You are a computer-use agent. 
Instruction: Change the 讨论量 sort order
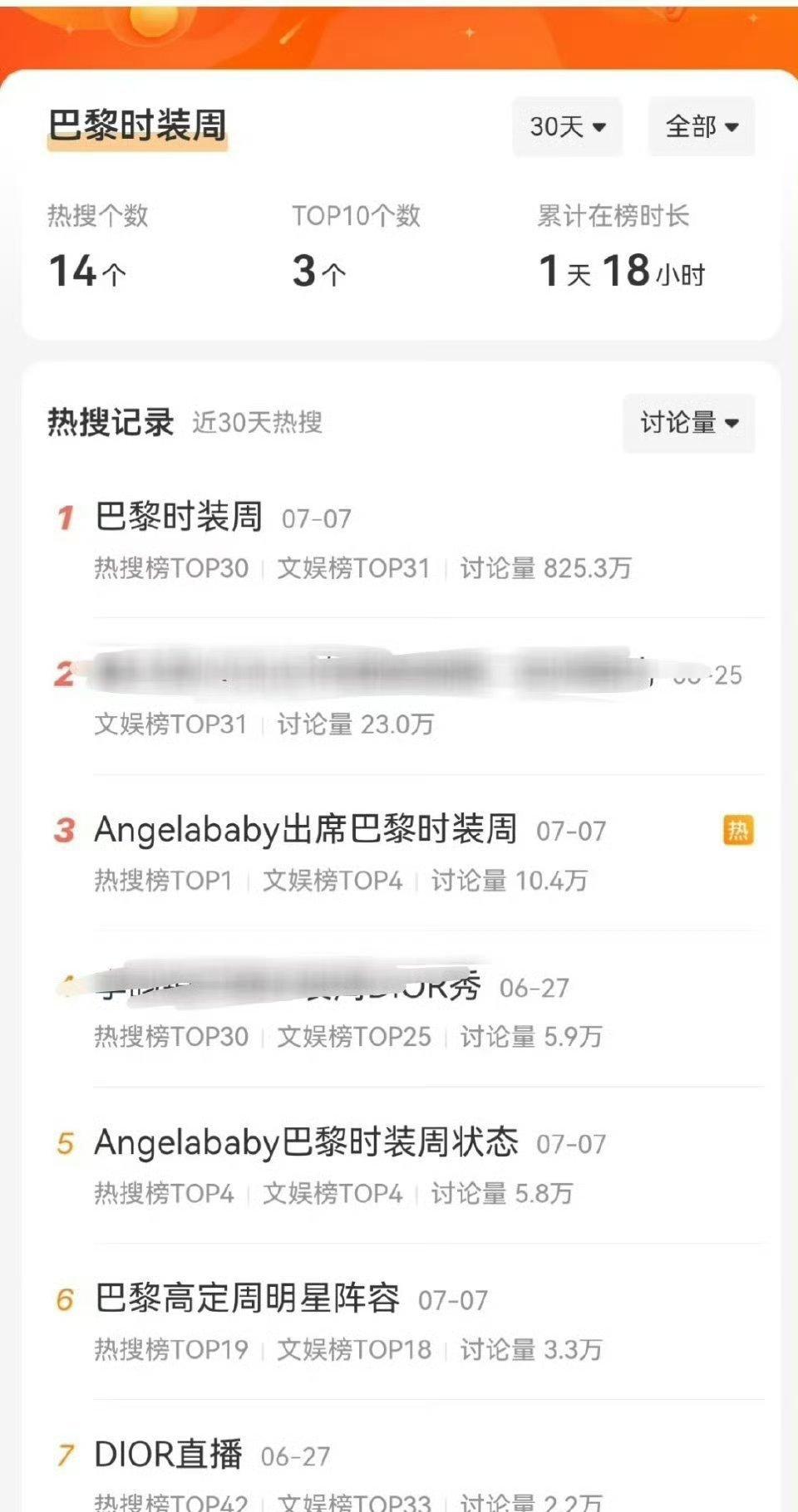pos(689,423)
